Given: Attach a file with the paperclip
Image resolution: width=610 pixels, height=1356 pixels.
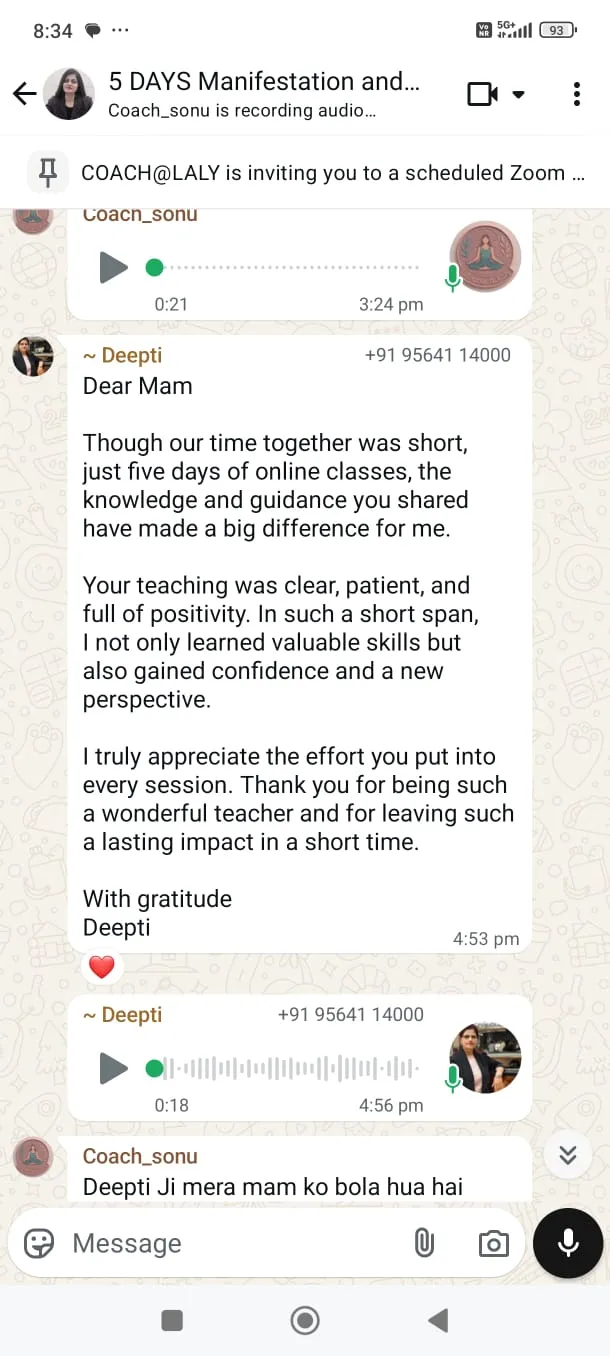Looking at the screenshot, I should (424, 1243).
